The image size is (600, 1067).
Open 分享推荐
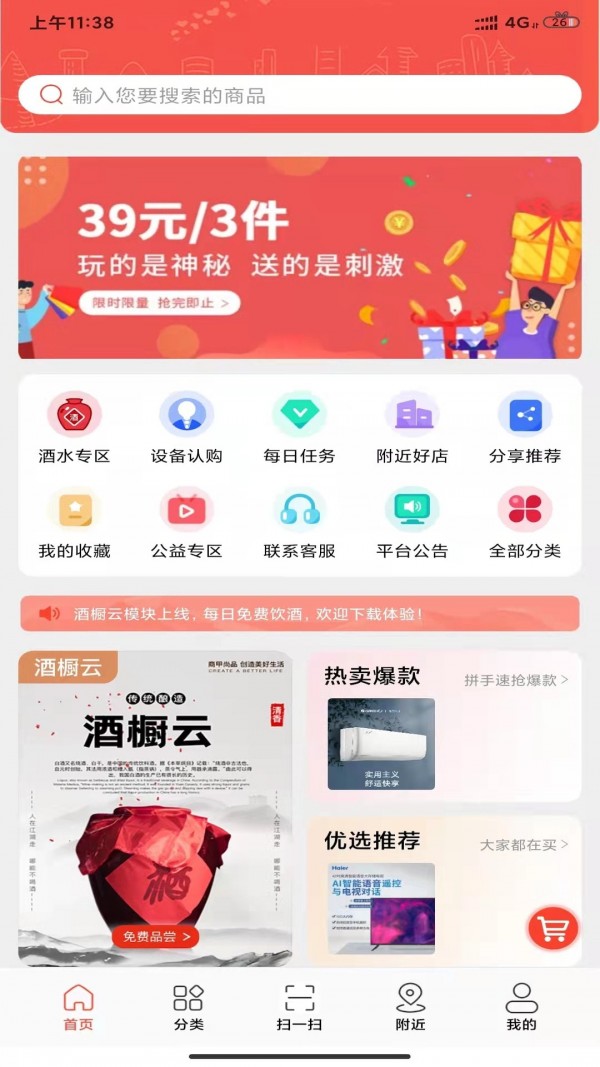(x=525, y=429)
